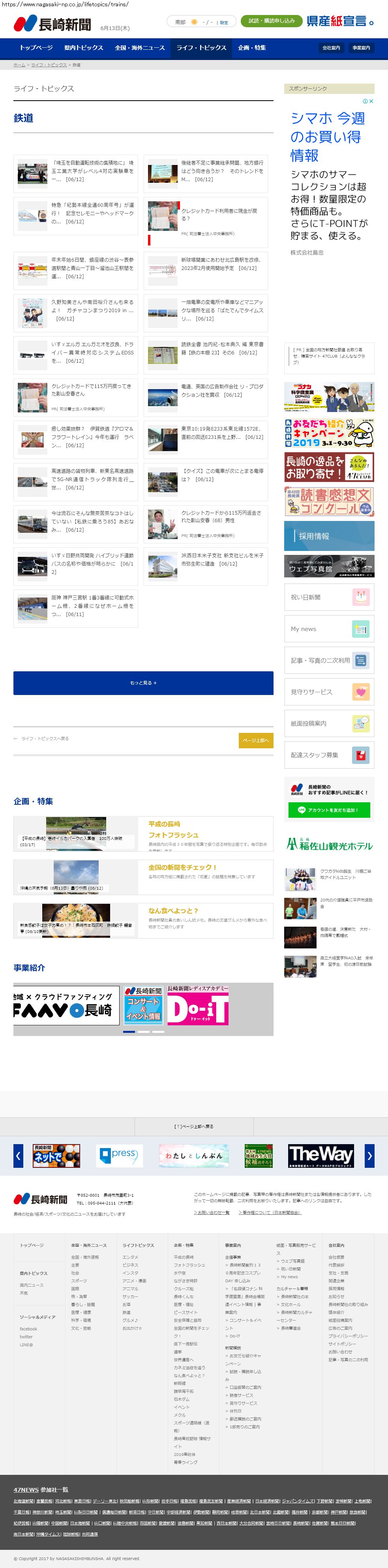This screenshot has width=388, height=1568.
Task: Read 阪神 神戸三宮駅 article
Action: pos(92,606)
